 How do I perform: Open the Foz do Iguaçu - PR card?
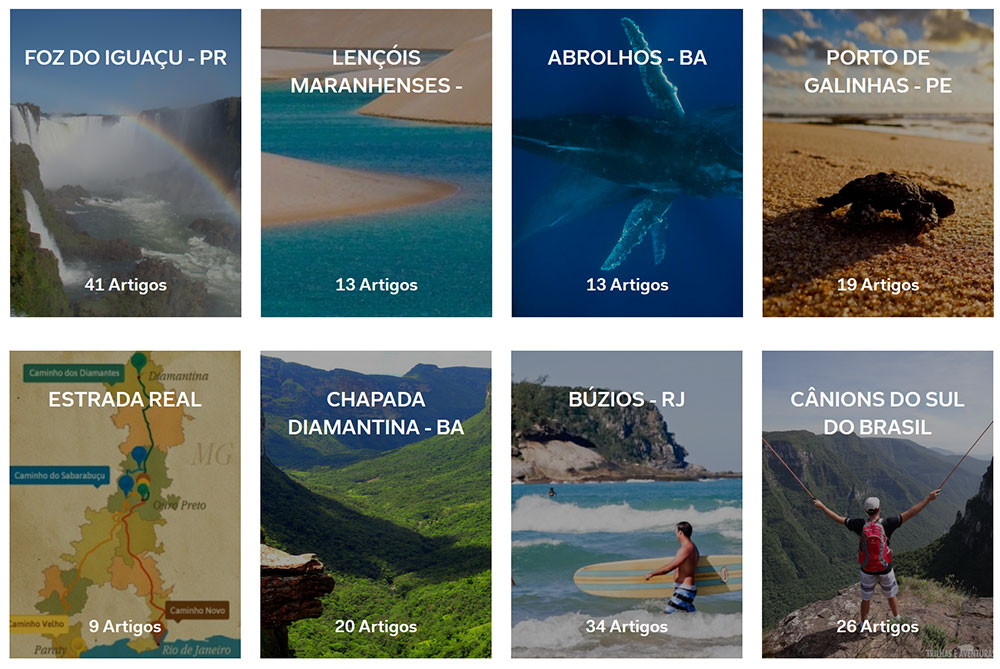click(125, 163)
